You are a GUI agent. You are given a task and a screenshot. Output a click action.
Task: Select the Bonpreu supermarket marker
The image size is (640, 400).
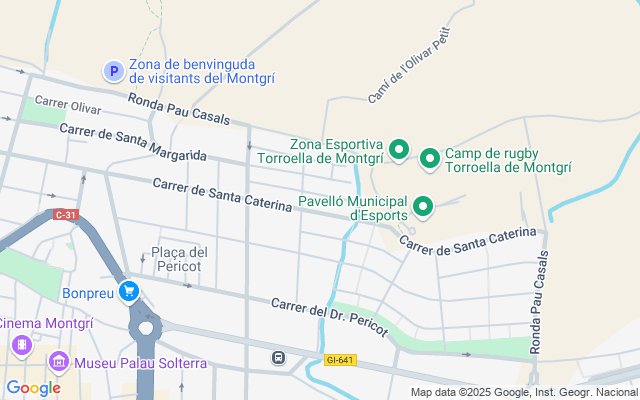pos(128,292)
